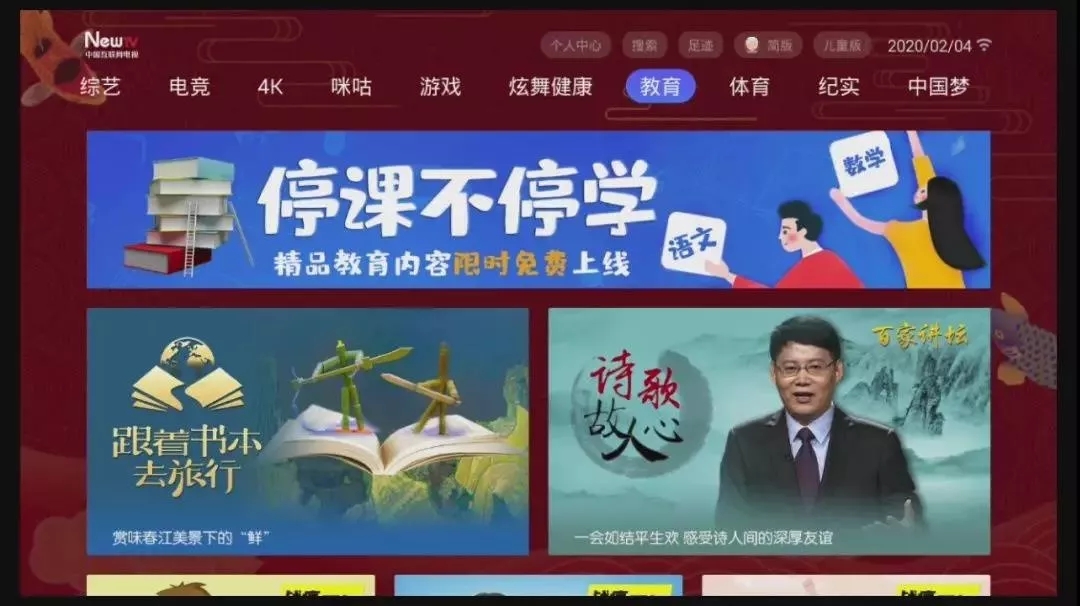Switch to 儿童版 kids mode

click(x=842, y=45)
